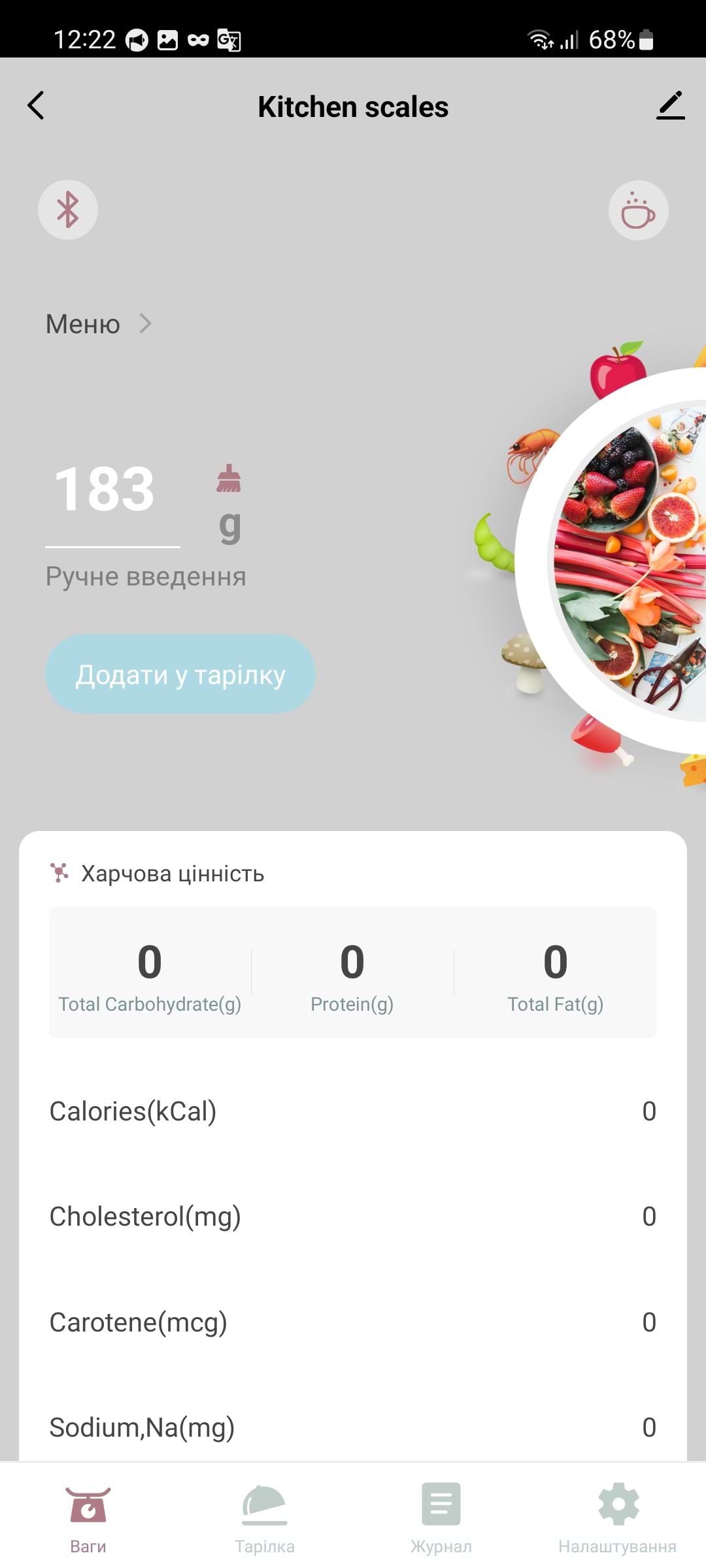Screen dimensions: 706x1568
Task: Tap the broom tare icon
Action: pos(229,479)
